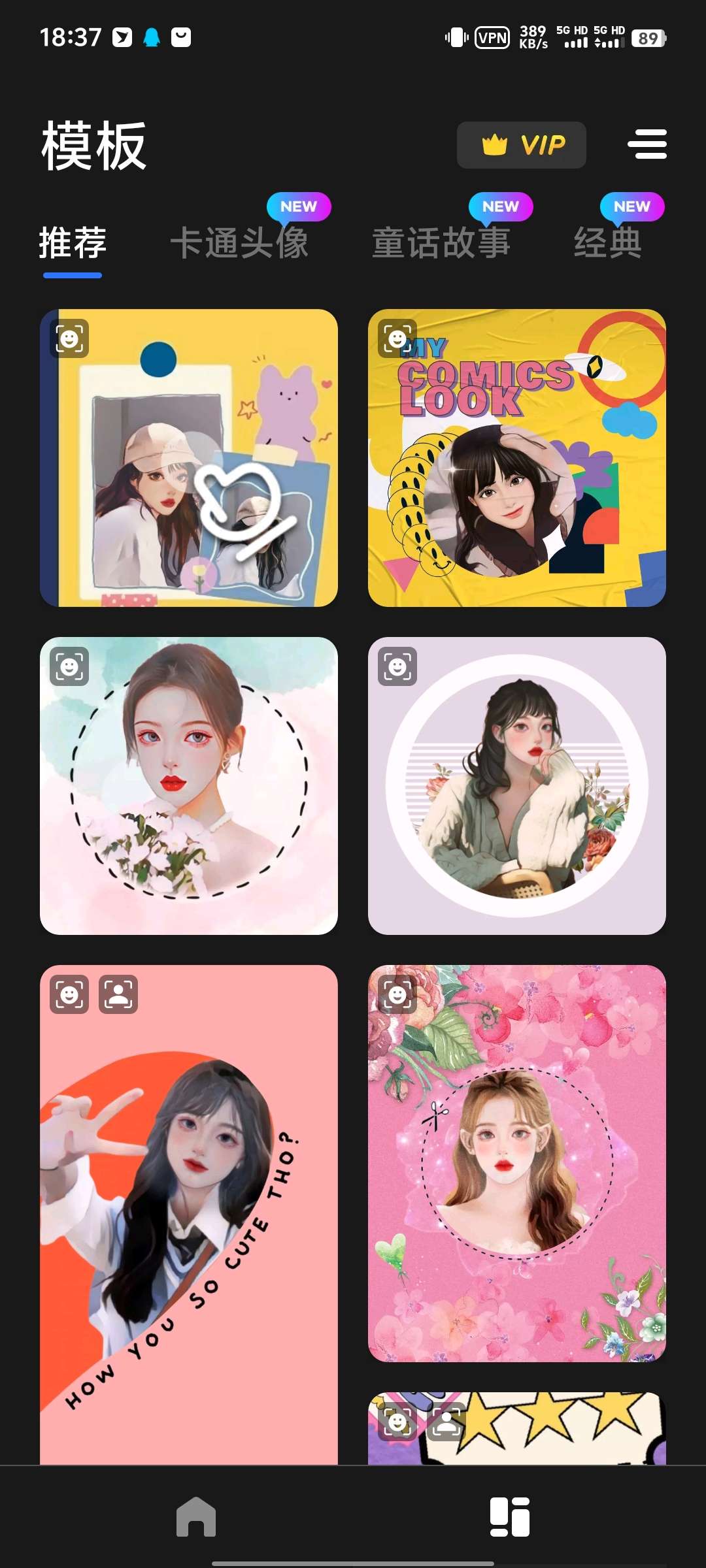Select the pink floral dashed-circle template
Viewport: 706px width, 1568px height.
point(516,1163)
